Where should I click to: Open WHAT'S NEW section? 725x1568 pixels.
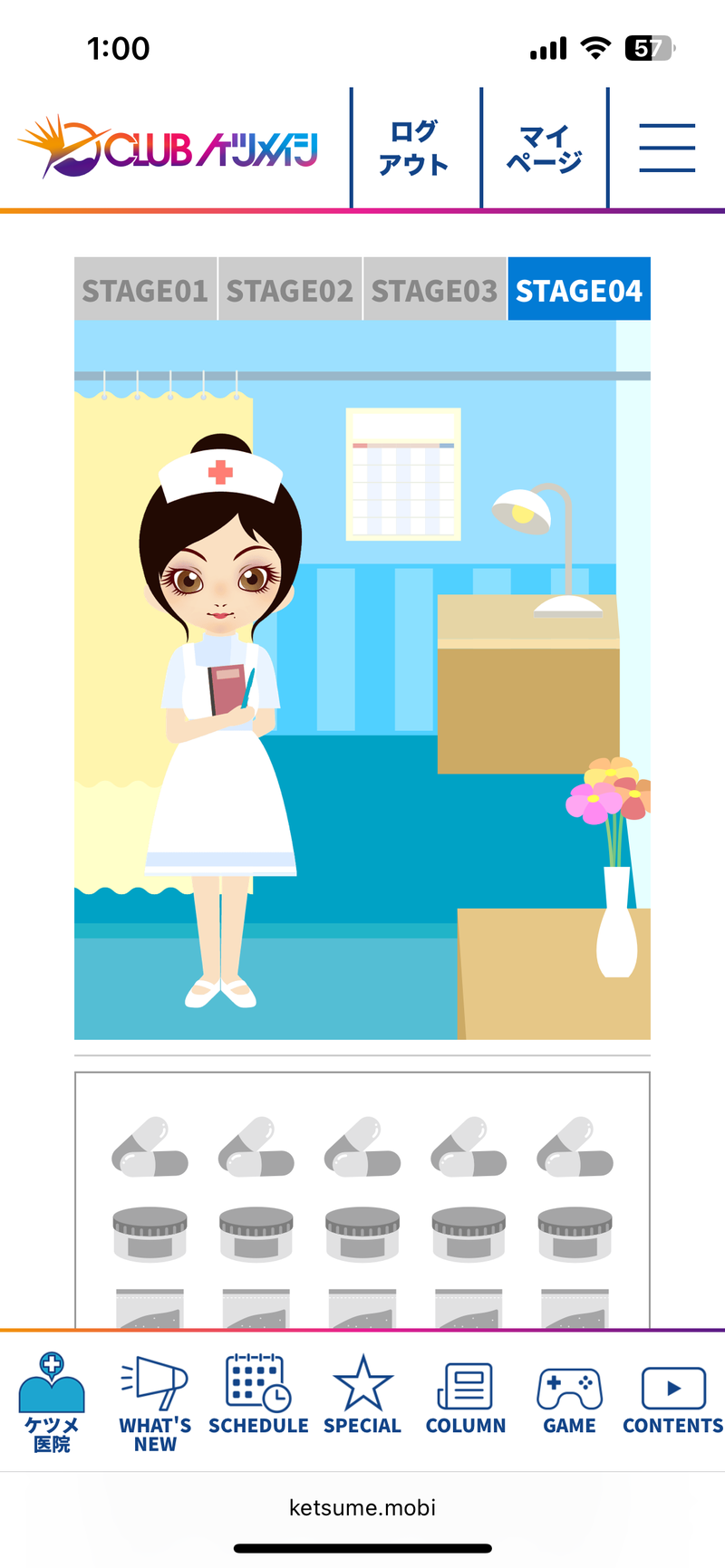tap(155, 1401)
